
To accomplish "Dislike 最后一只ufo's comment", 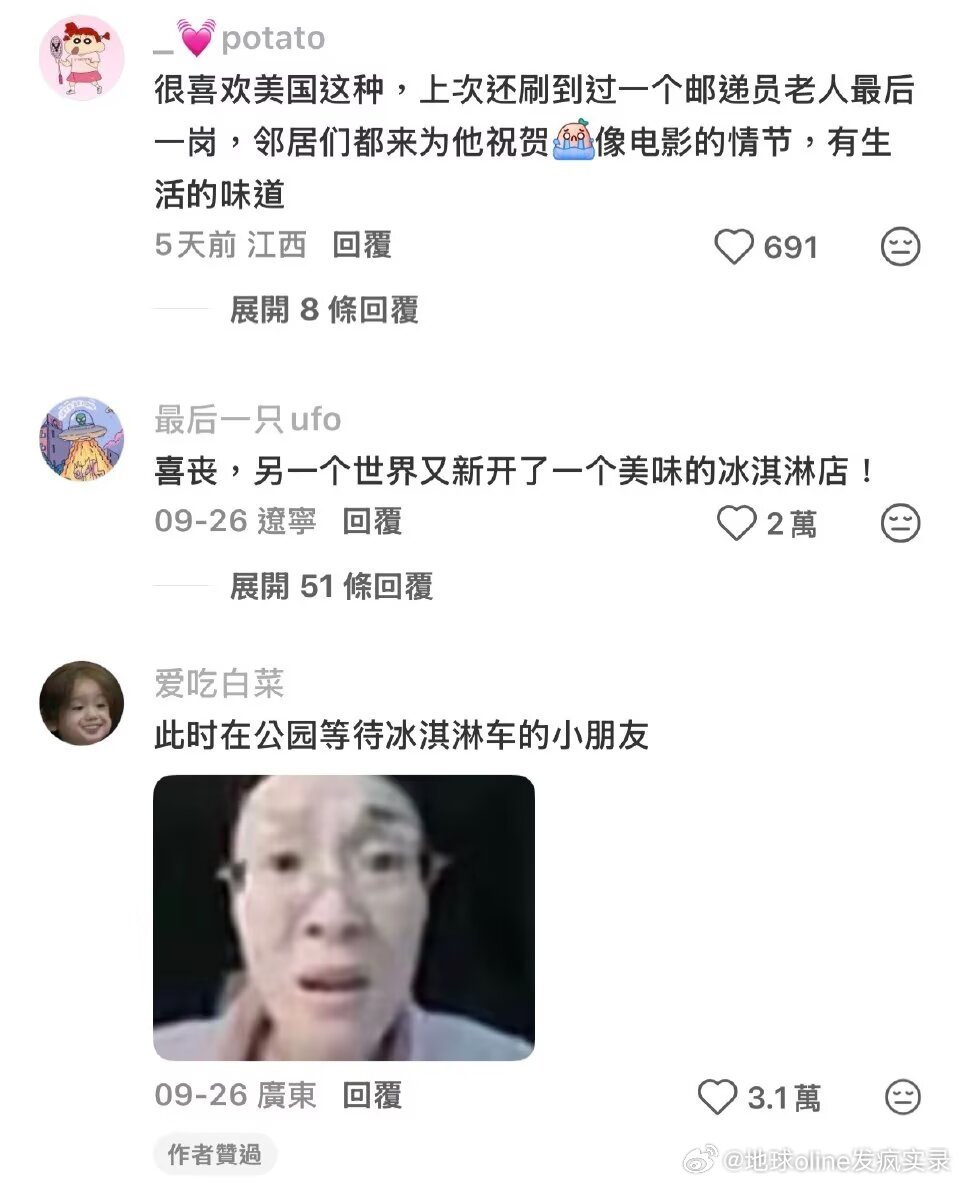I will click(x=900, y=523).
